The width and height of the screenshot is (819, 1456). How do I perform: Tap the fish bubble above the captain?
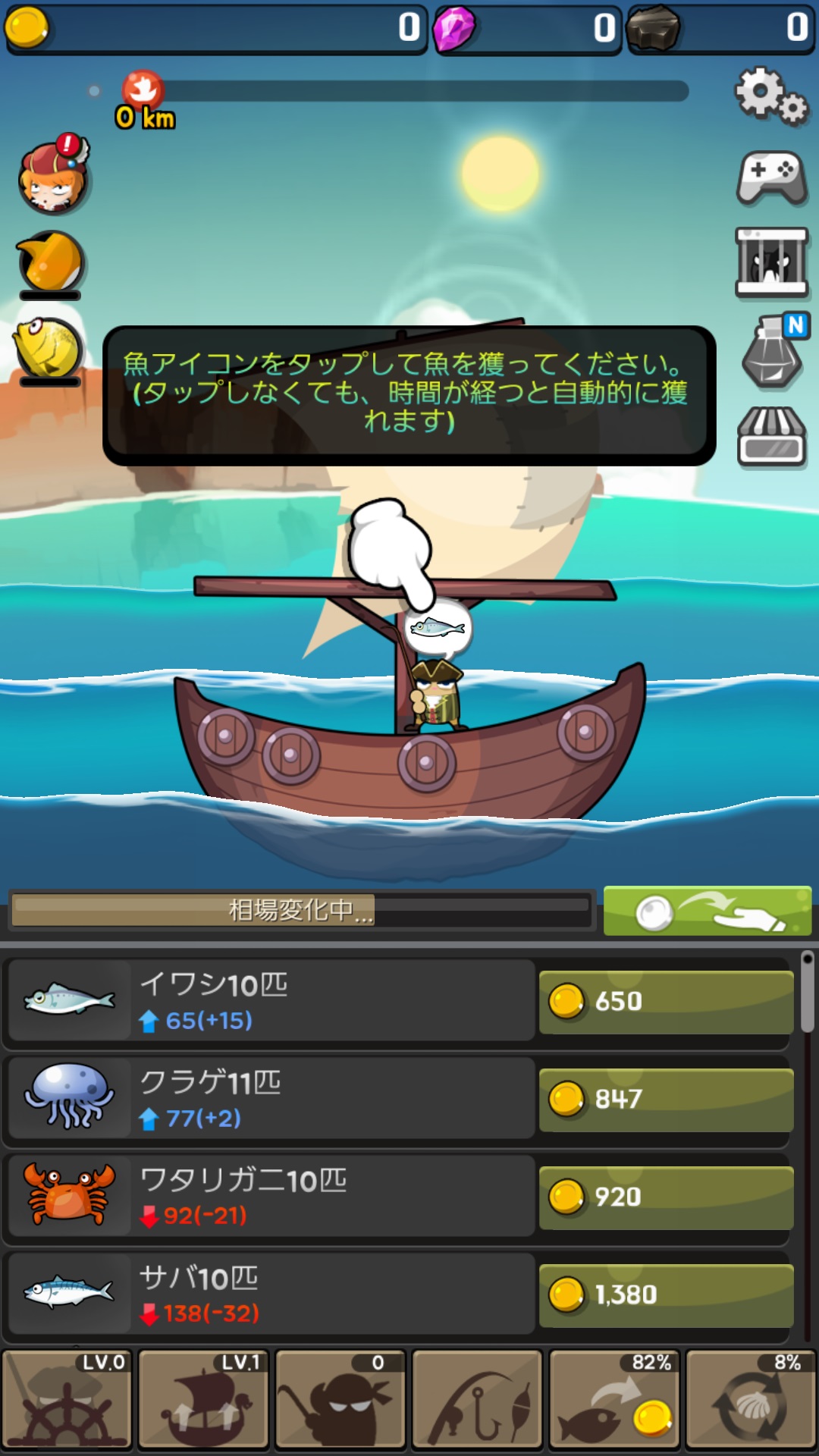(438, 628)
